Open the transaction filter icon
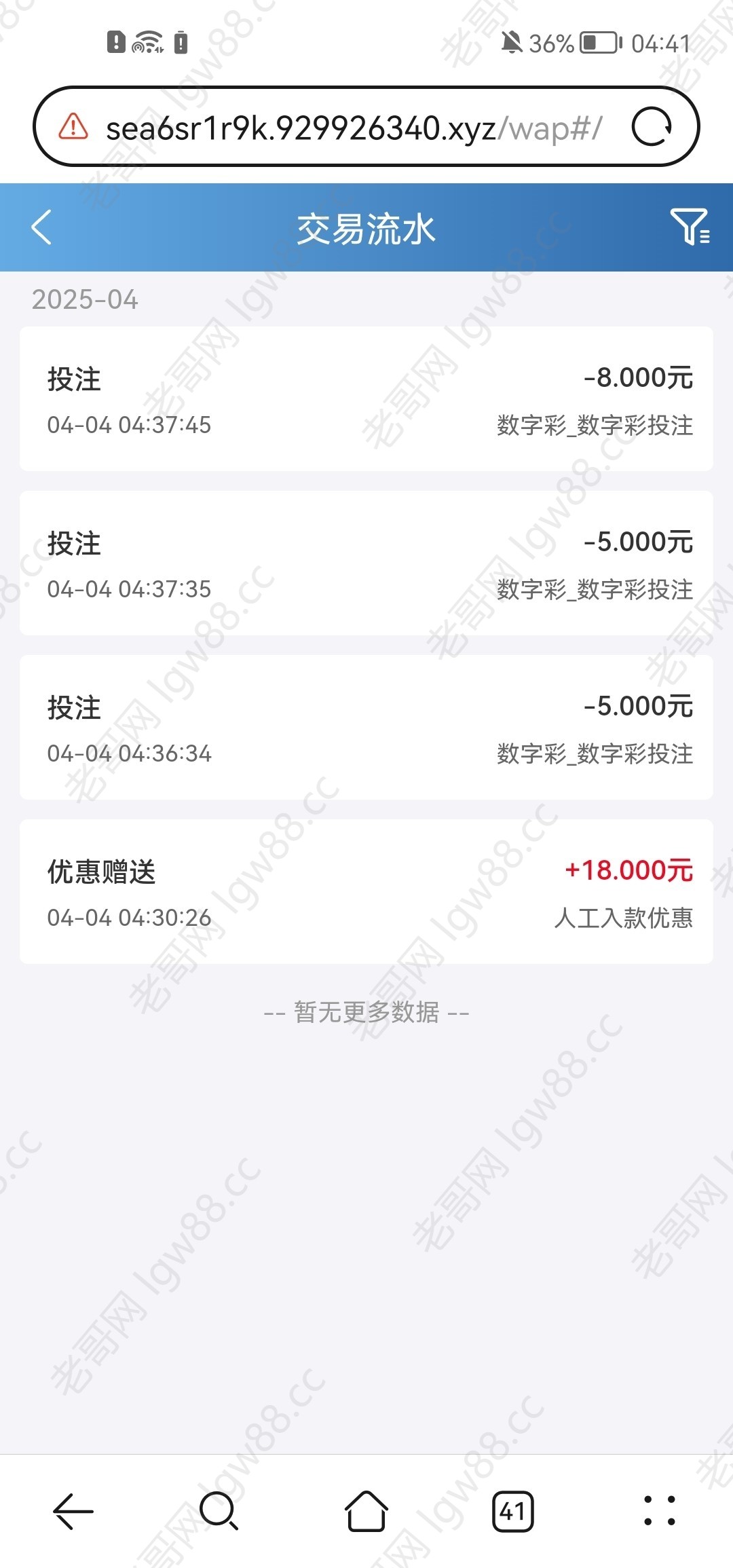Screen dimensions: 733x1568 tap(690, 227)
